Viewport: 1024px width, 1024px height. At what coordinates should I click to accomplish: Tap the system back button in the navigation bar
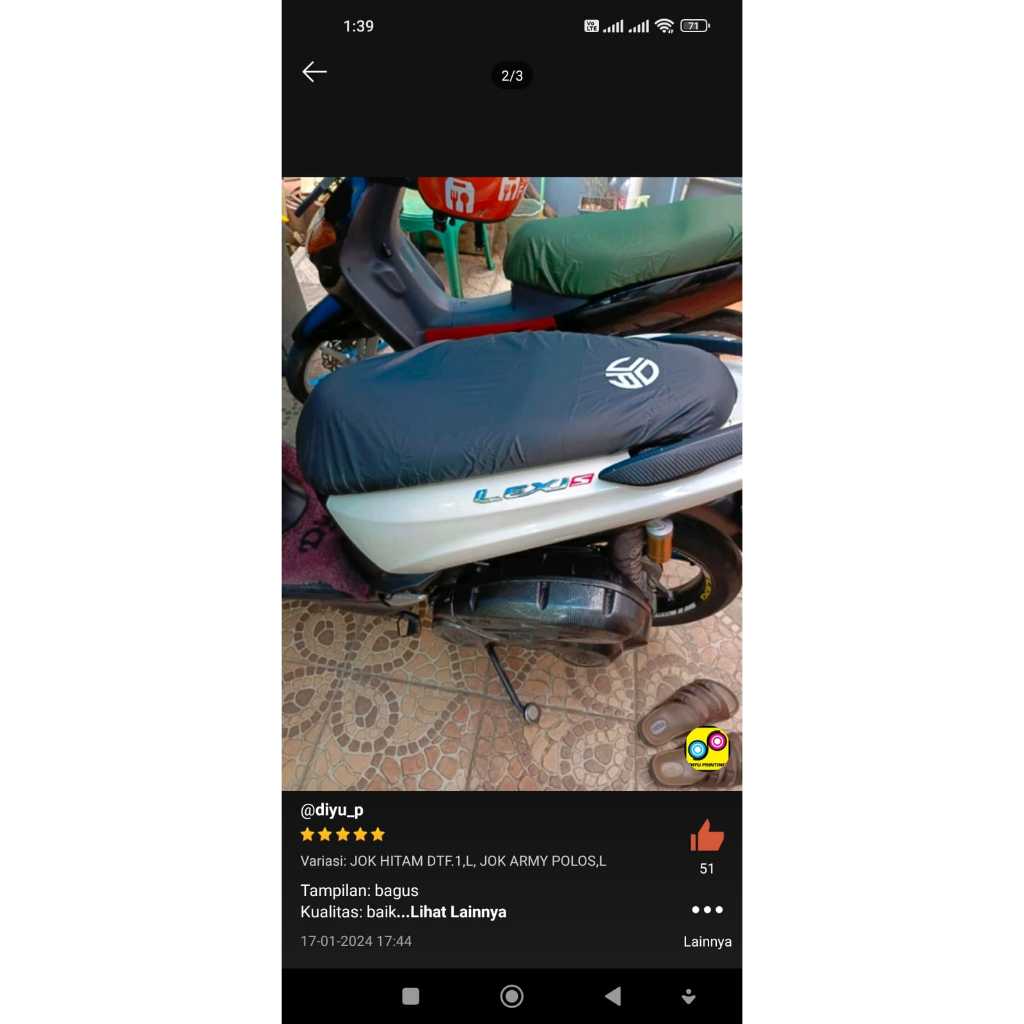(x=613, y=996)
